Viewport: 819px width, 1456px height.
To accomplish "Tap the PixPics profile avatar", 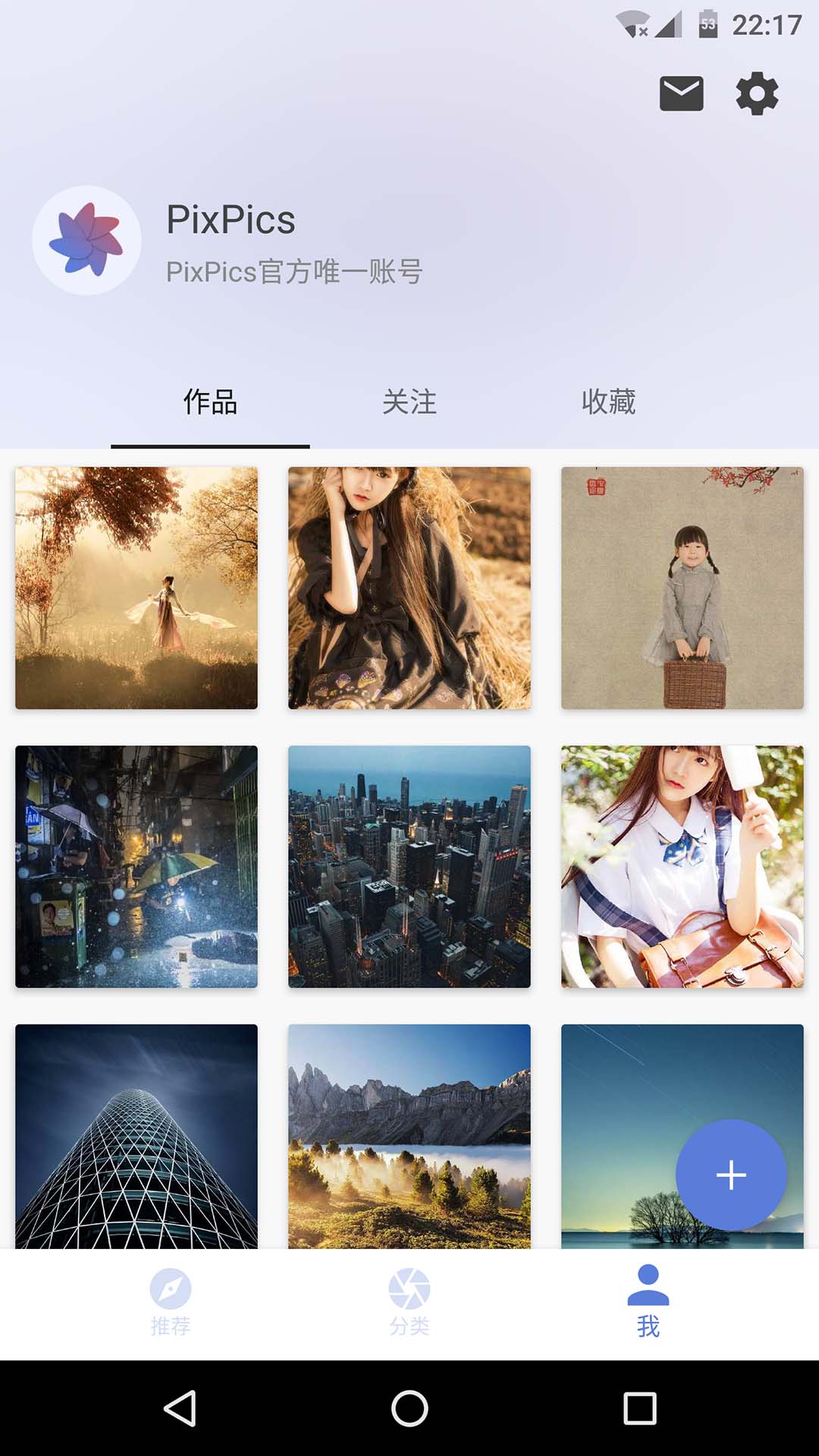I will click(x=86, y=240).
